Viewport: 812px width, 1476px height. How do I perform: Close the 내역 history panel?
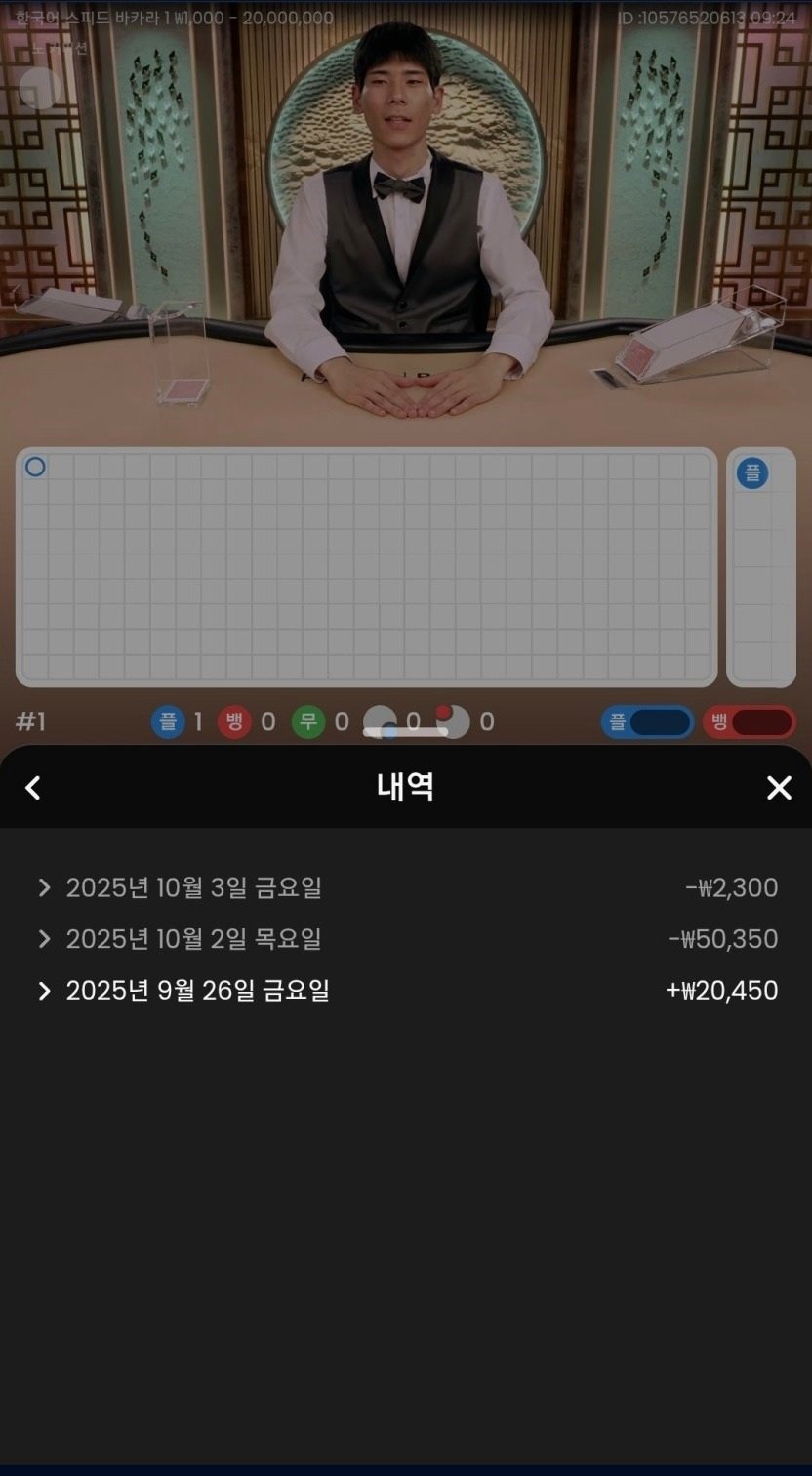tap(778, 788)
